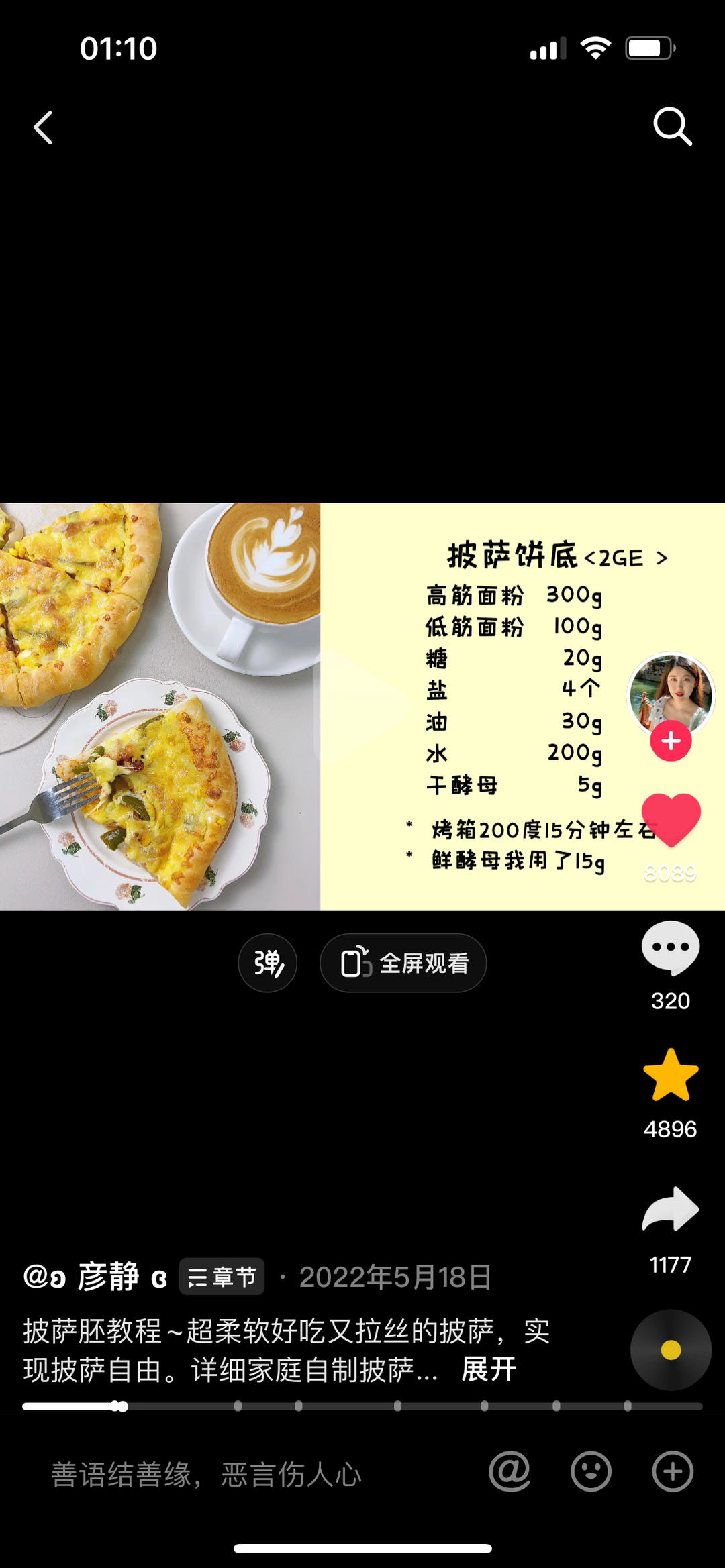The width and height of the screenshot is (725, 1568).
Task: Open the @彦静 author profile
Action: [95, 1276]
